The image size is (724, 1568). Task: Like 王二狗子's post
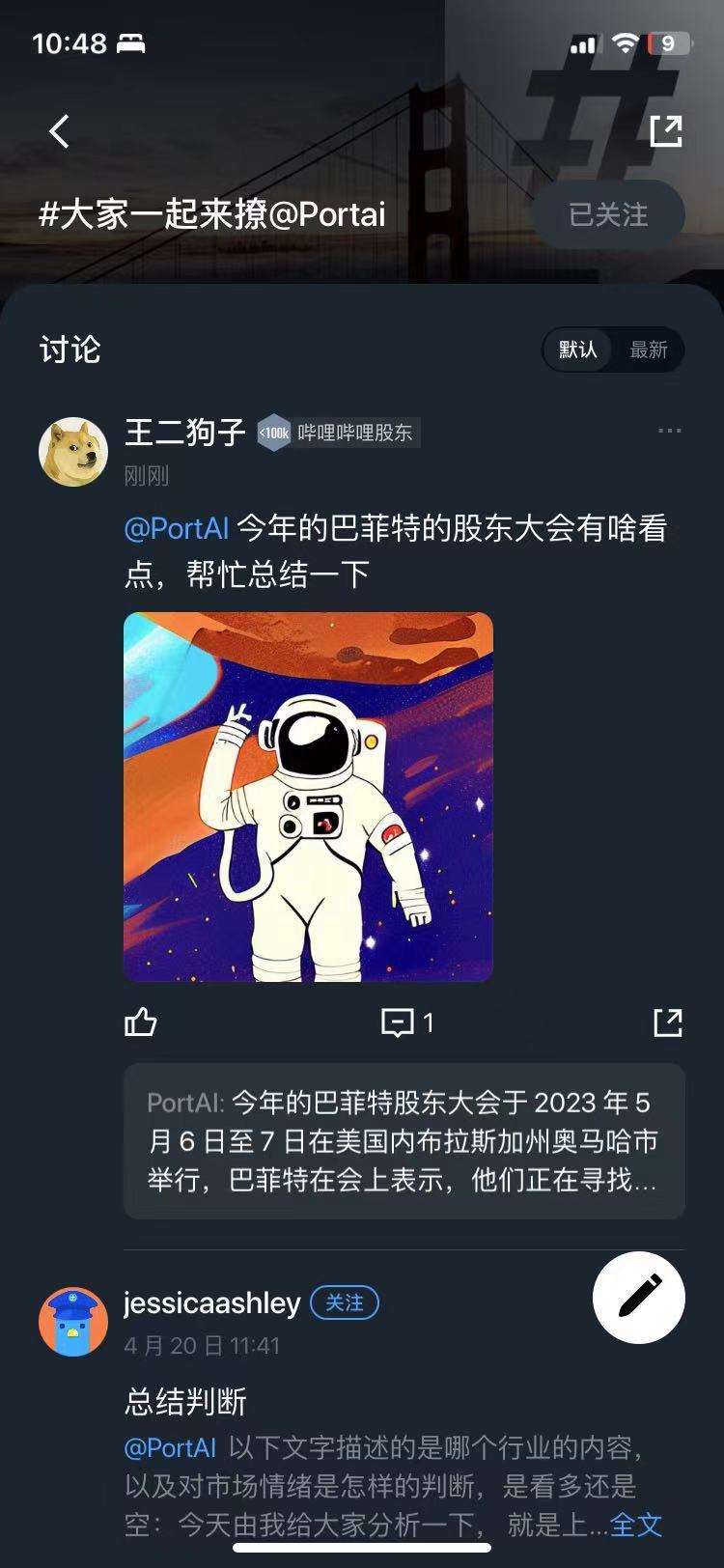(x=141, y=1022)
